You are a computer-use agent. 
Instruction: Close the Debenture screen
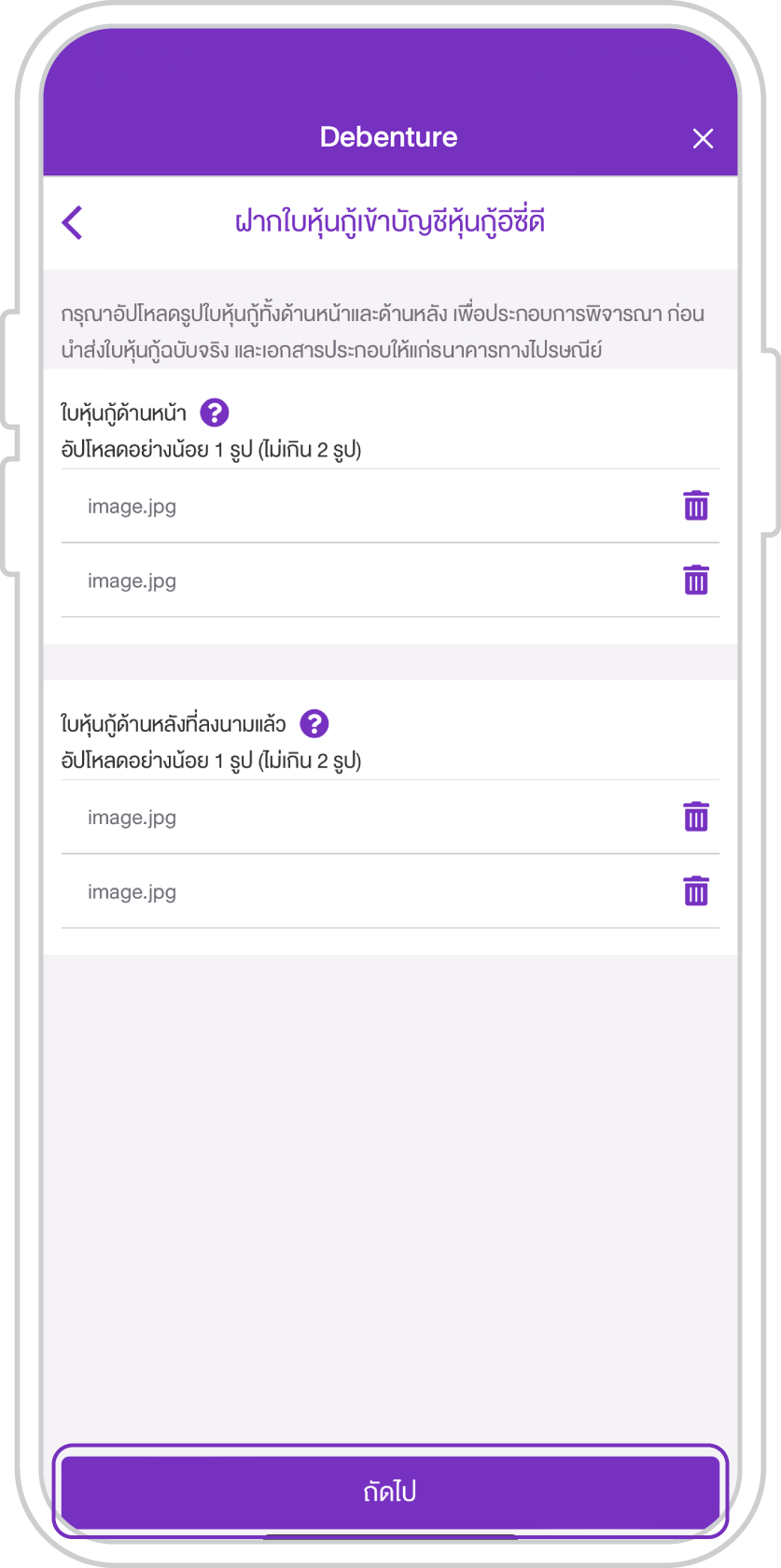tap(703, 139)
